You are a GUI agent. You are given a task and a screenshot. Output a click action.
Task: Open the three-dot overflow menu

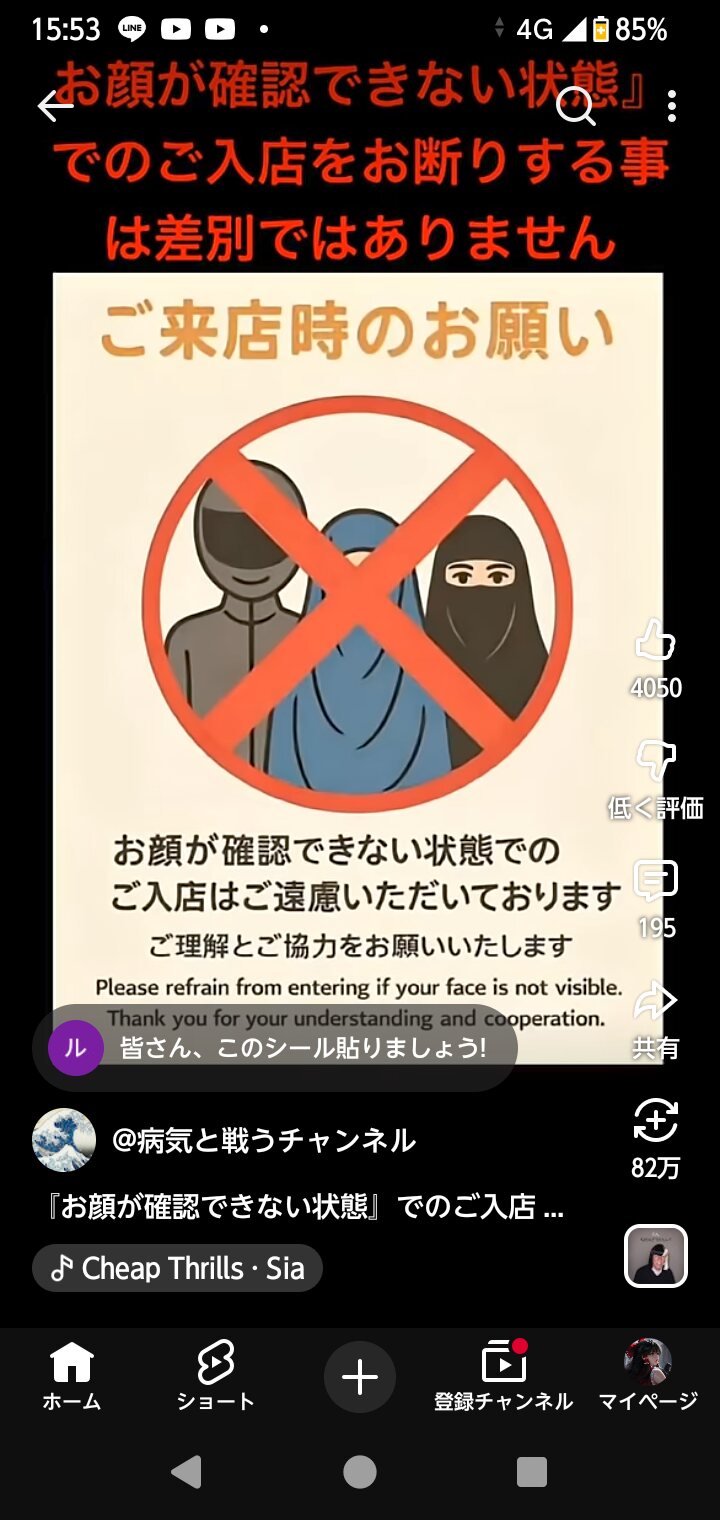672,106
